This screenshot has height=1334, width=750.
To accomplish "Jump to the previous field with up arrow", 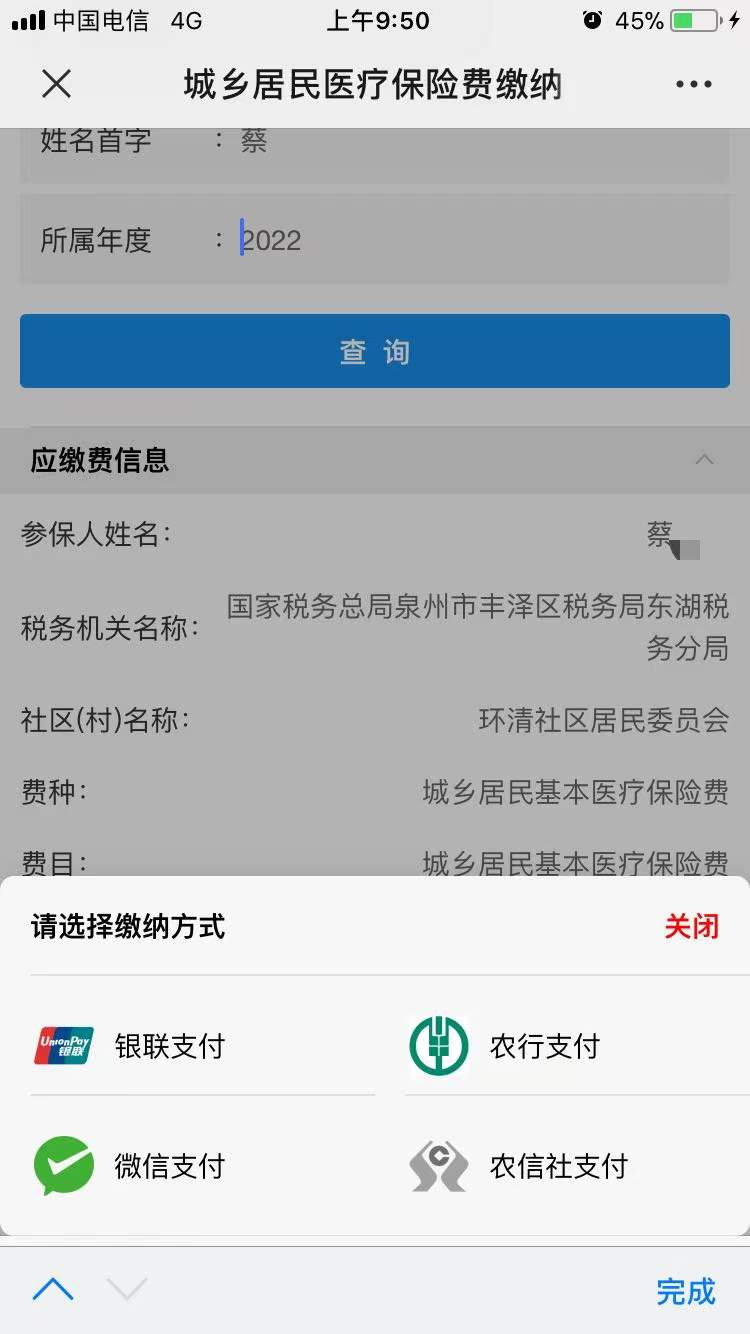I will [53, 1290].
